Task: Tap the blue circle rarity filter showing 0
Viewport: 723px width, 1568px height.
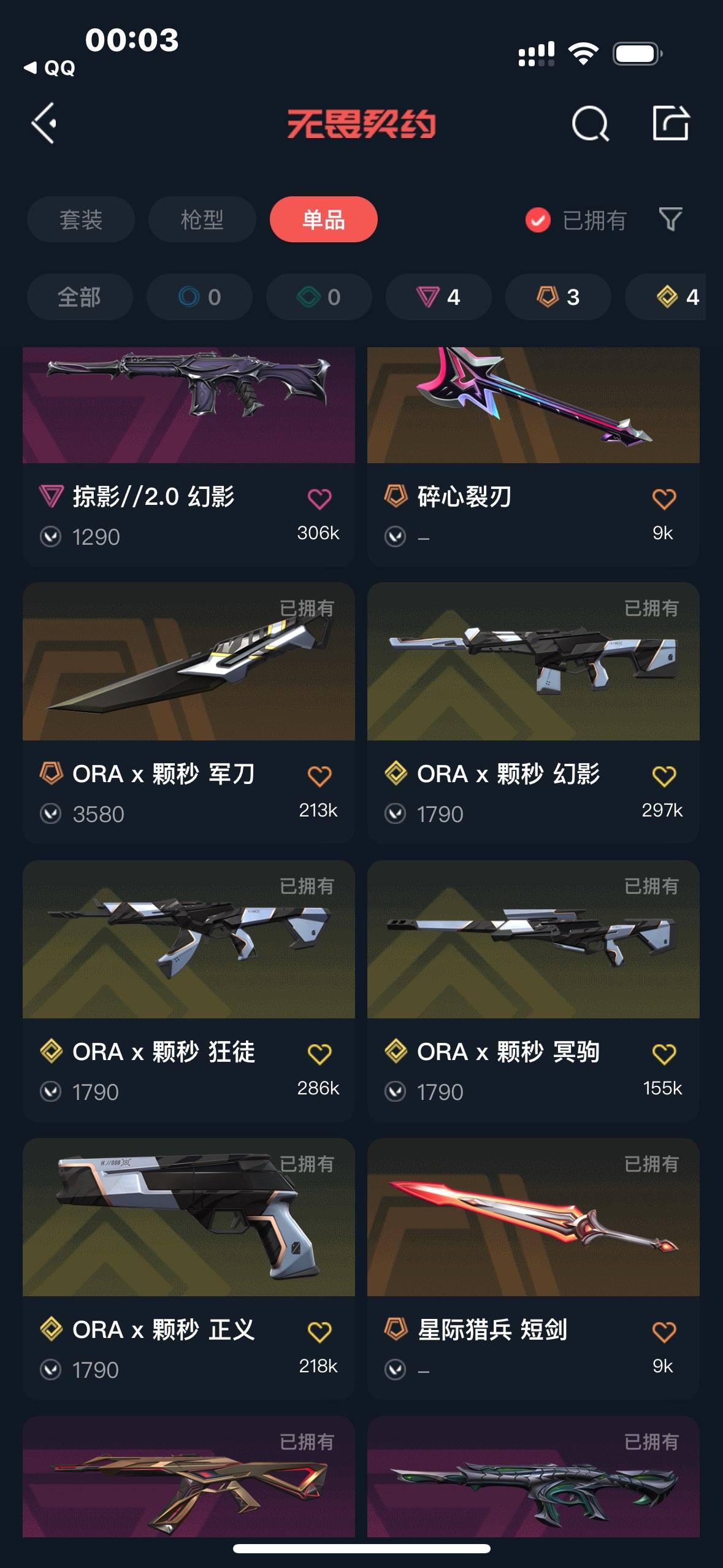Action: (x=199, y=297)
